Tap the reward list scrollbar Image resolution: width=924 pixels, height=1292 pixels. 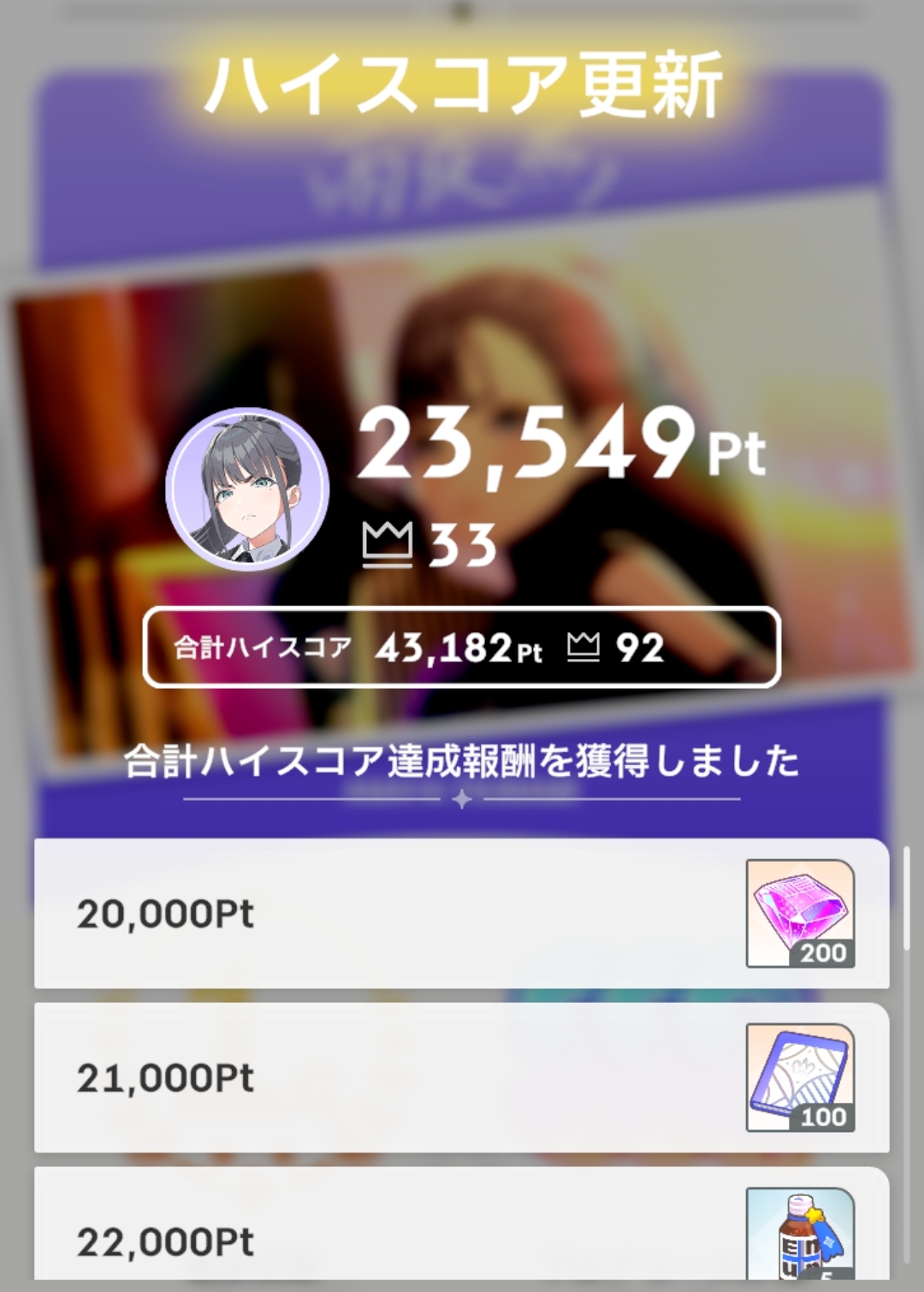[907, 898]
